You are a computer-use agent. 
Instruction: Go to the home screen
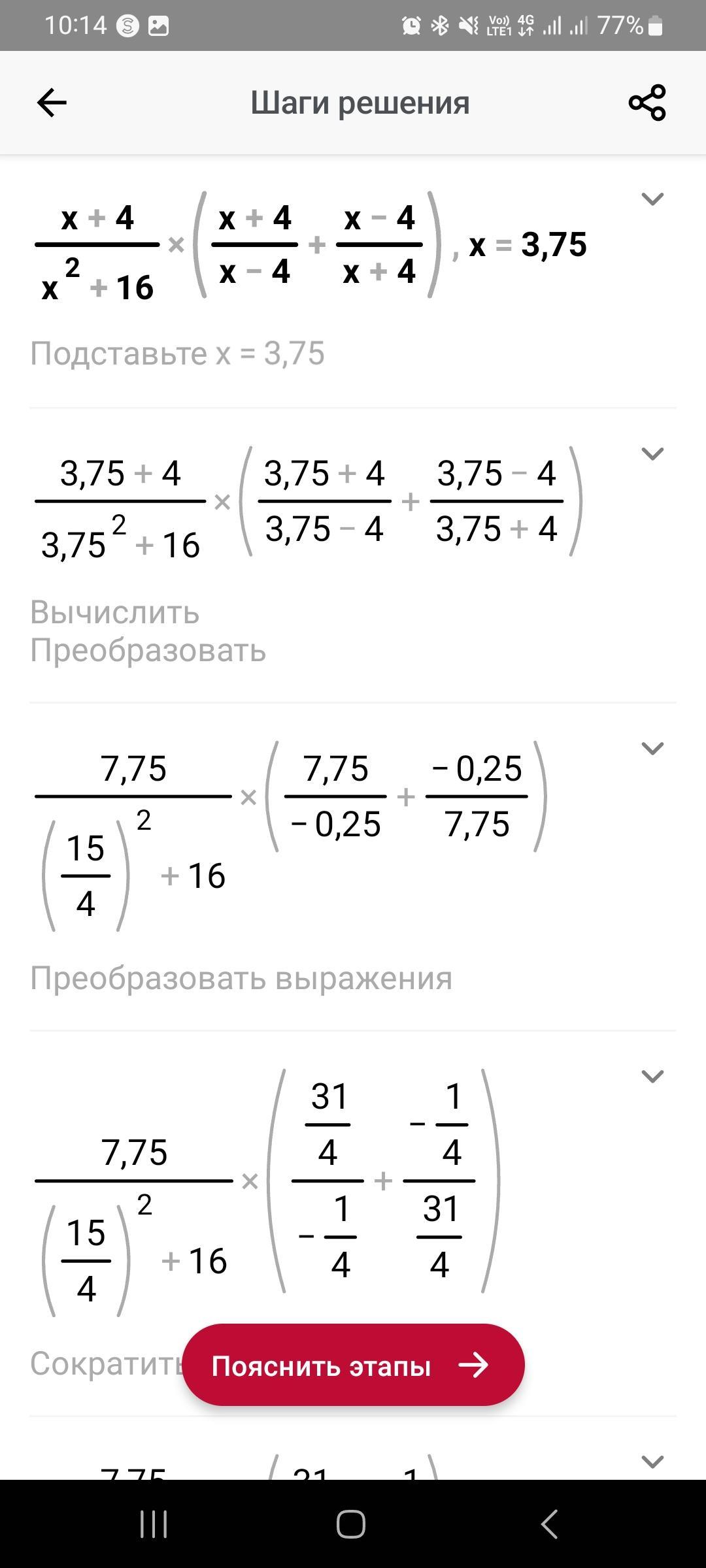coord(351,1524)
